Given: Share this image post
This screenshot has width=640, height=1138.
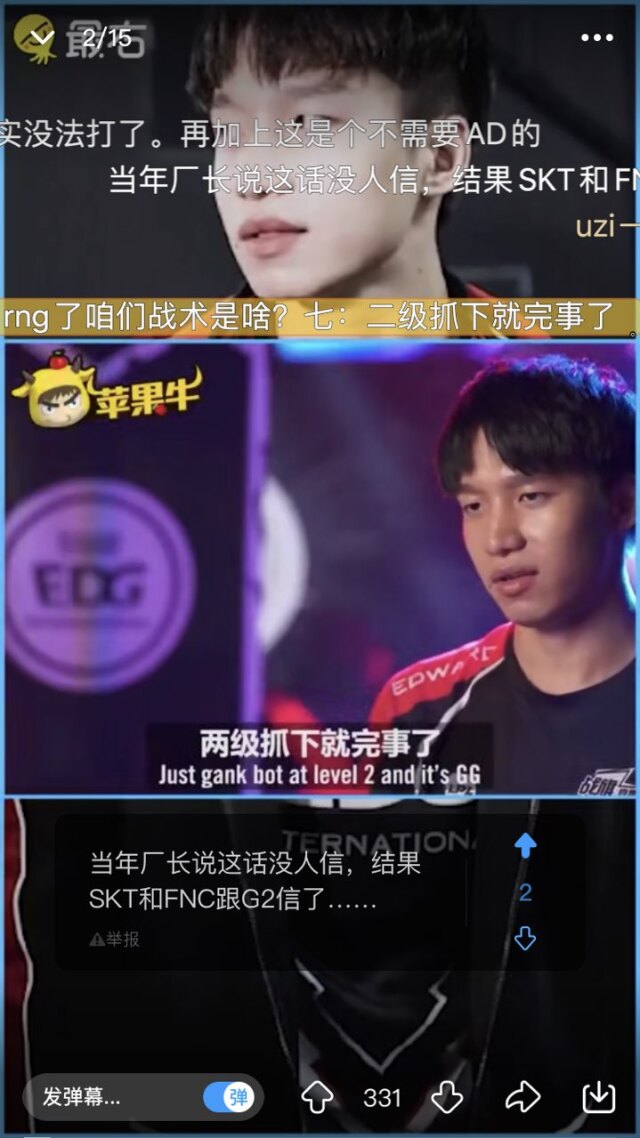Looking at the screenshot, I should coord(522,1097).
